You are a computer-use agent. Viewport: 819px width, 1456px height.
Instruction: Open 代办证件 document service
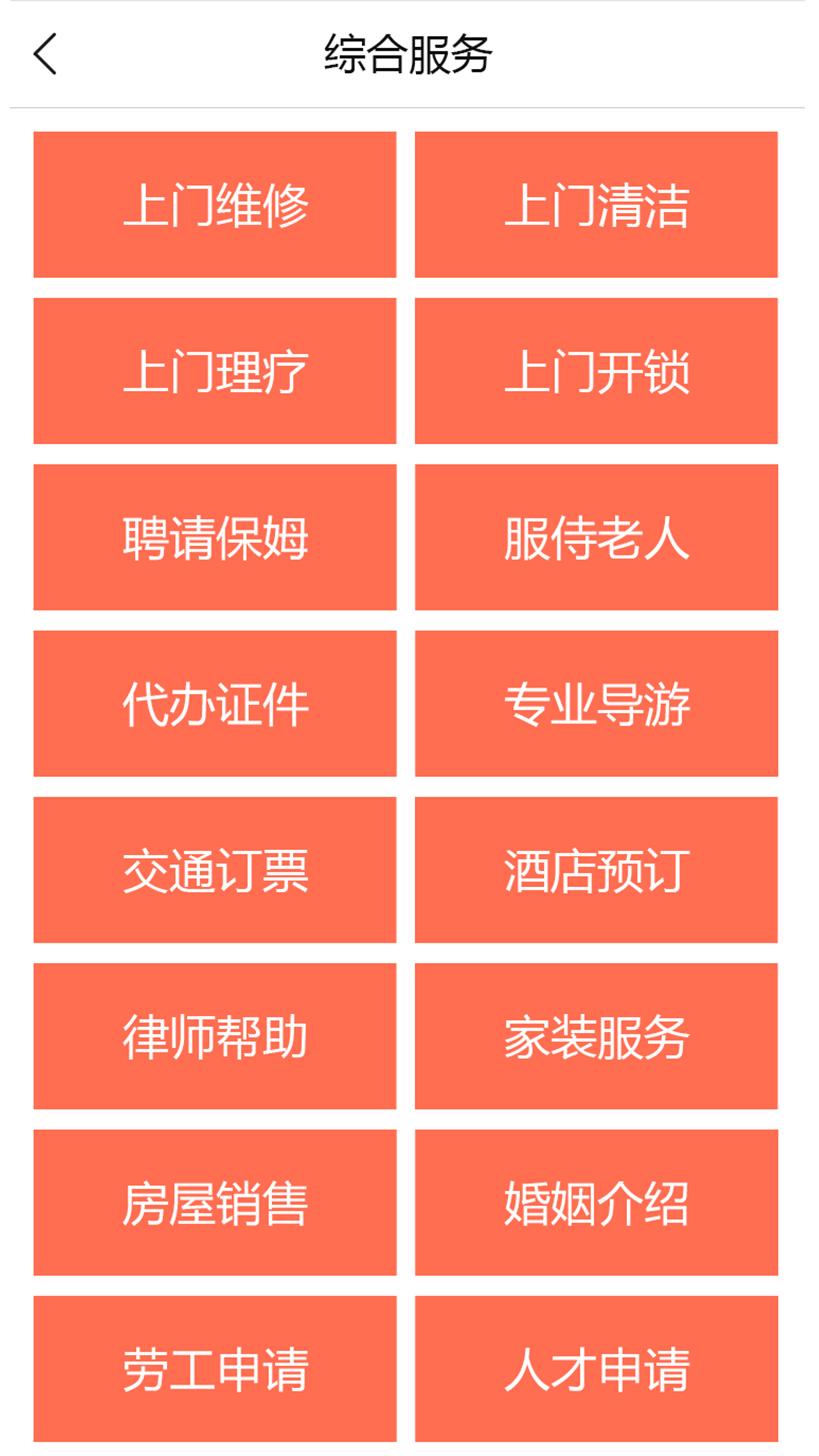[215, 704]
